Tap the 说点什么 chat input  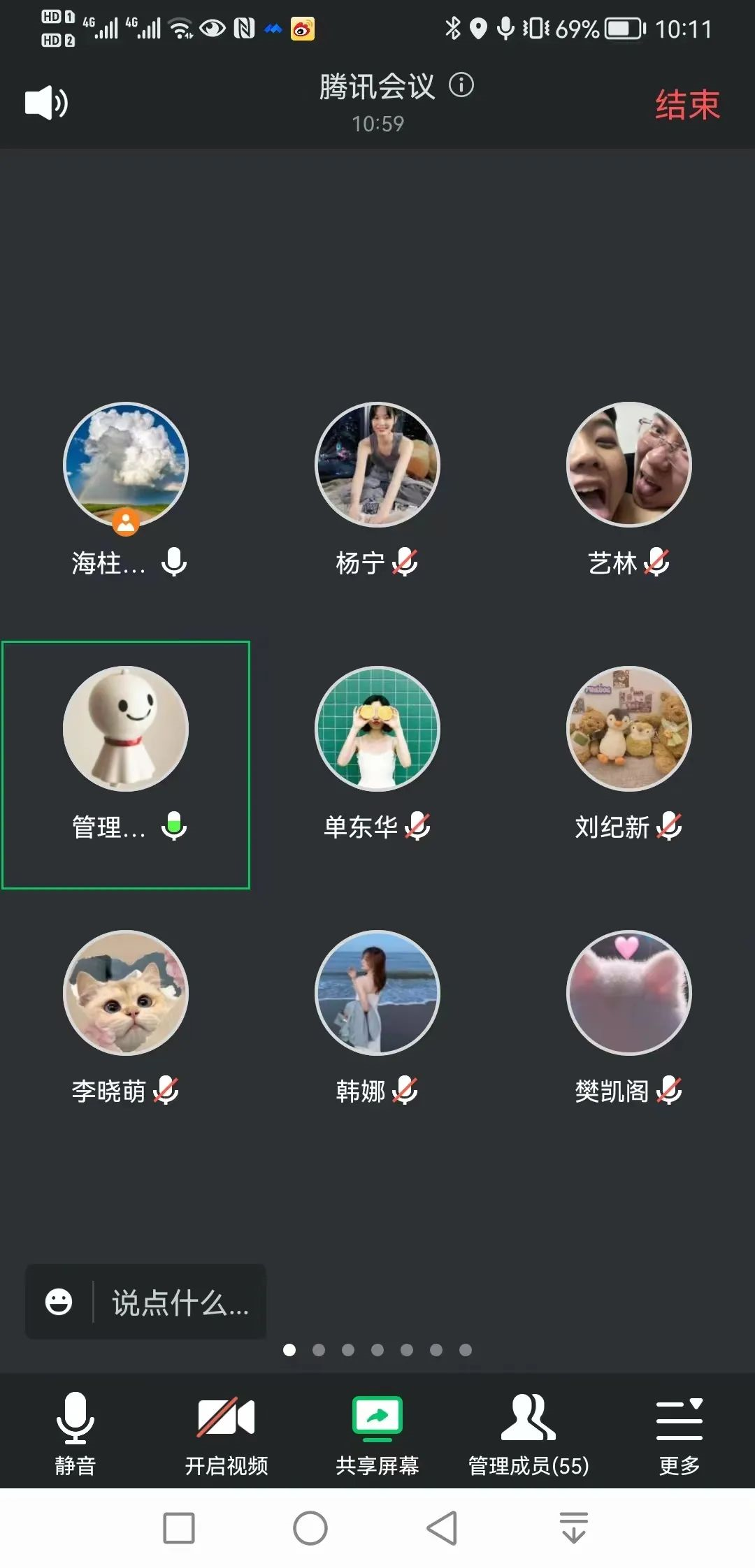(x=180, y=1303)
